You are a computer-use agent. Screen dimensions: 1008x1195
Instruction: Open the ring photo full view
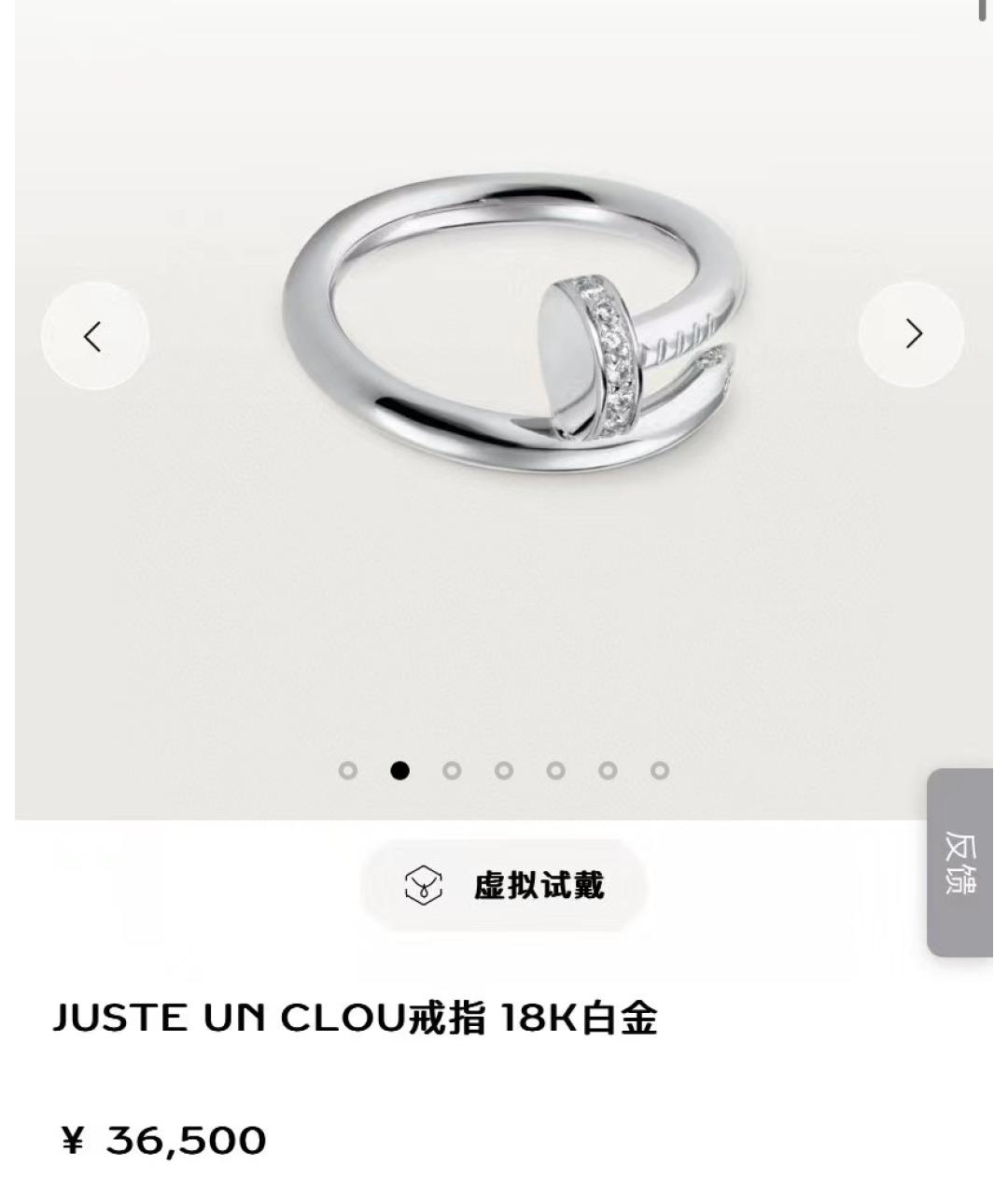[513, 327]
